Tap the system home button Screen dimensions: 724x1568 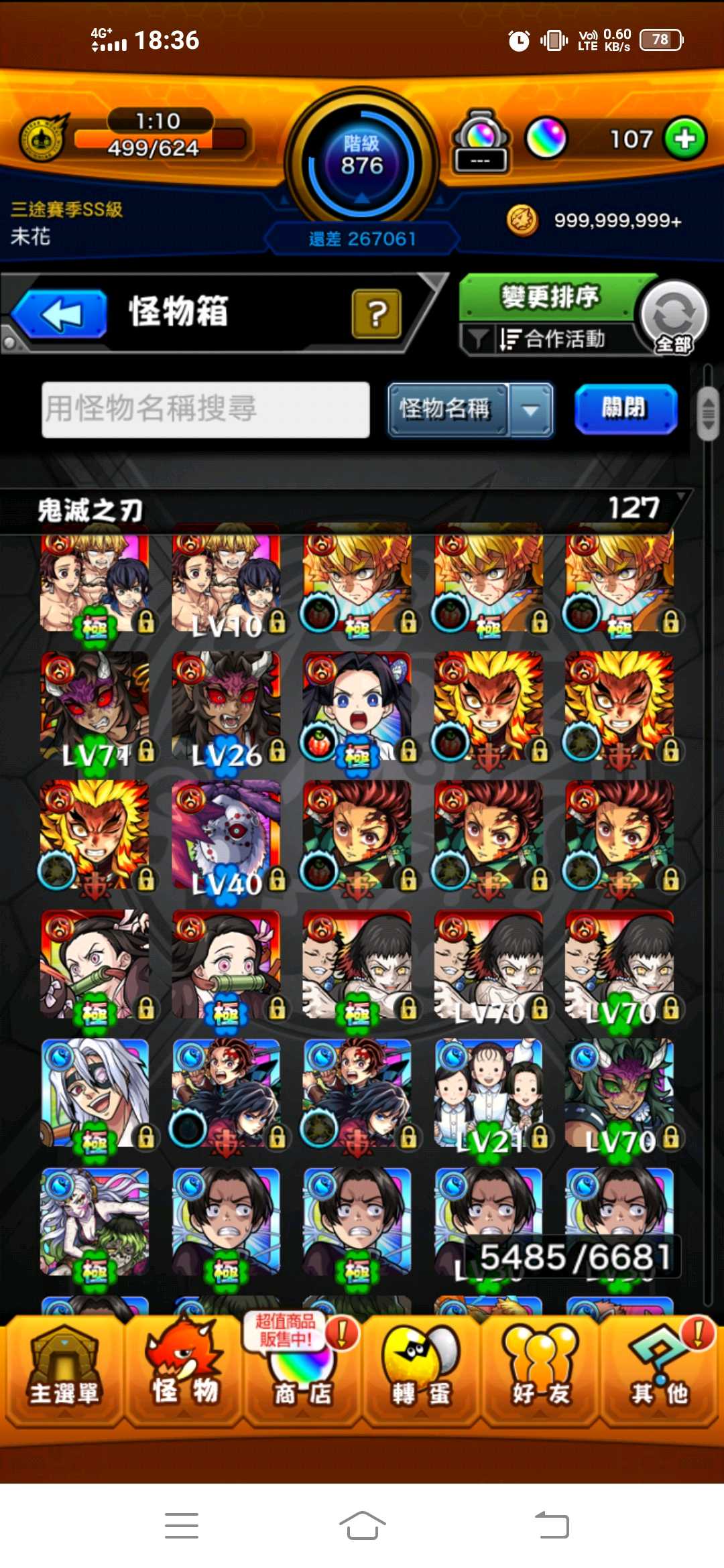[x=362, y=1526]
